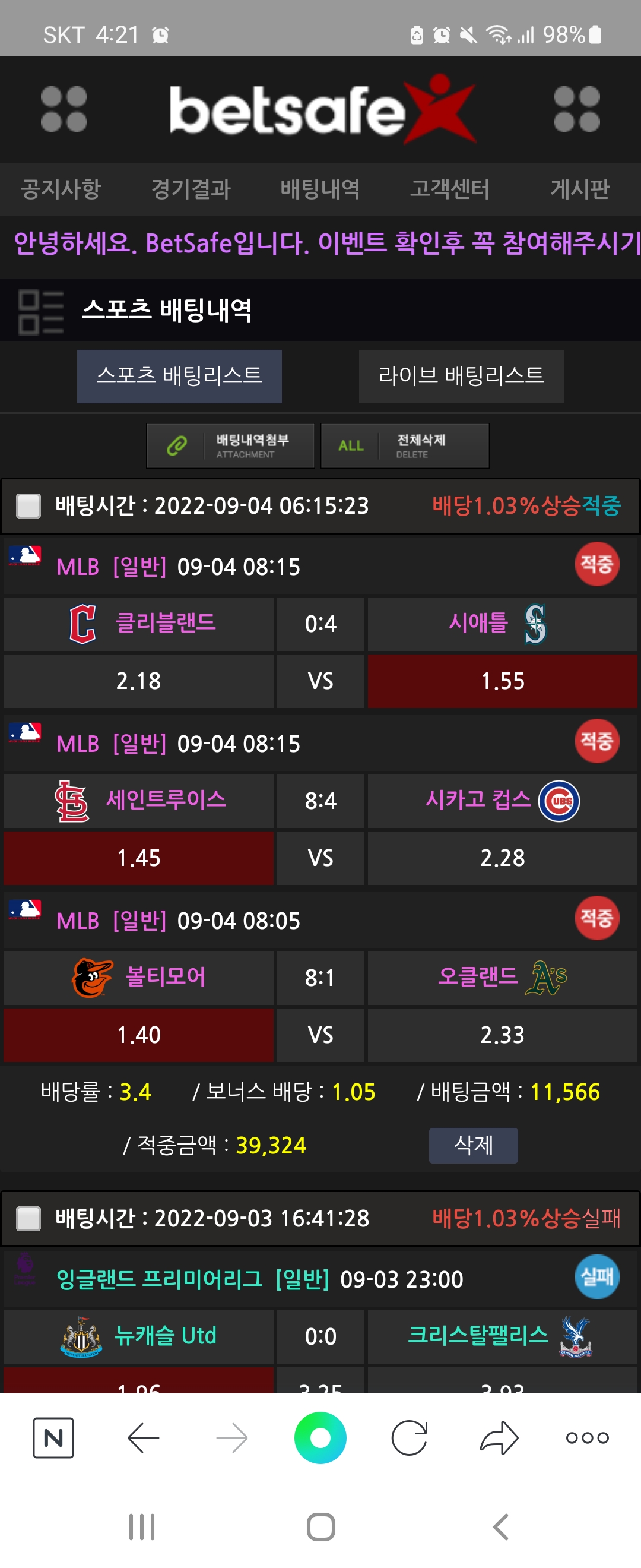The height and width of the screenshot is (1568, 641).
Task: Check the bet from 2022-09-03 16:41:28
Action: point(28,1218)
